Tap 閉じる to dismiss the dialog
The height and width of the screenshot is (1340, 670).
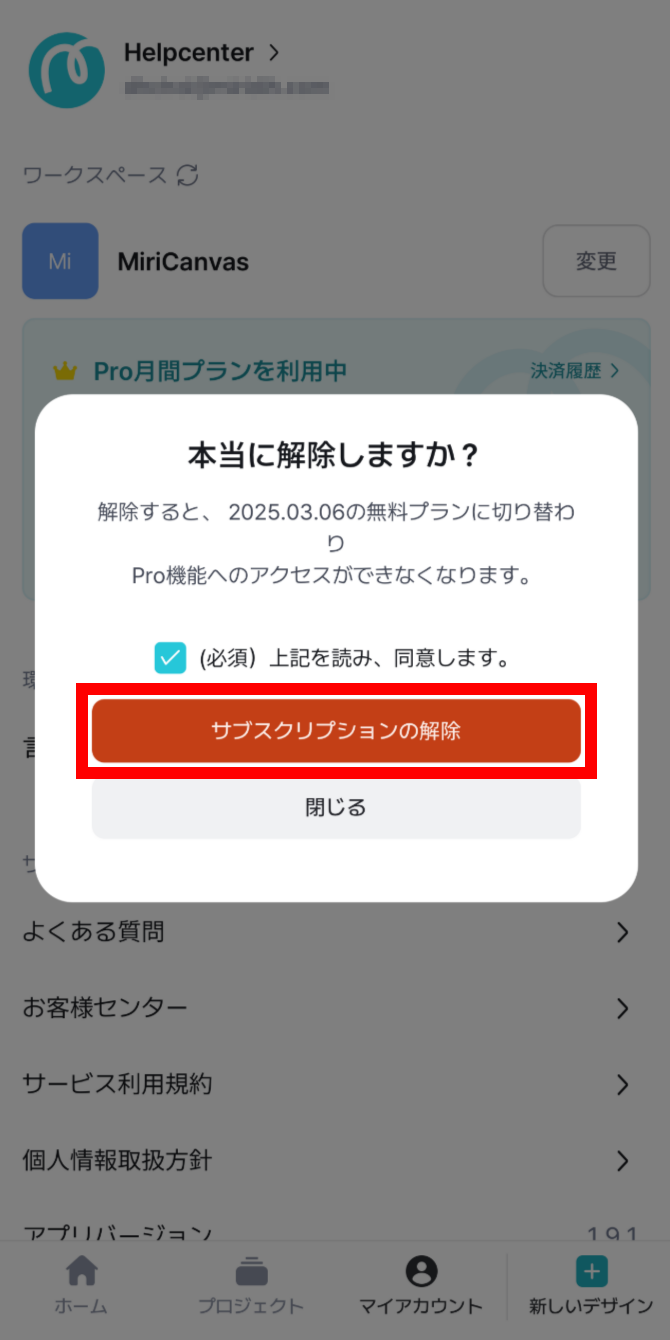pyautogui.click(x=336, y=807)
